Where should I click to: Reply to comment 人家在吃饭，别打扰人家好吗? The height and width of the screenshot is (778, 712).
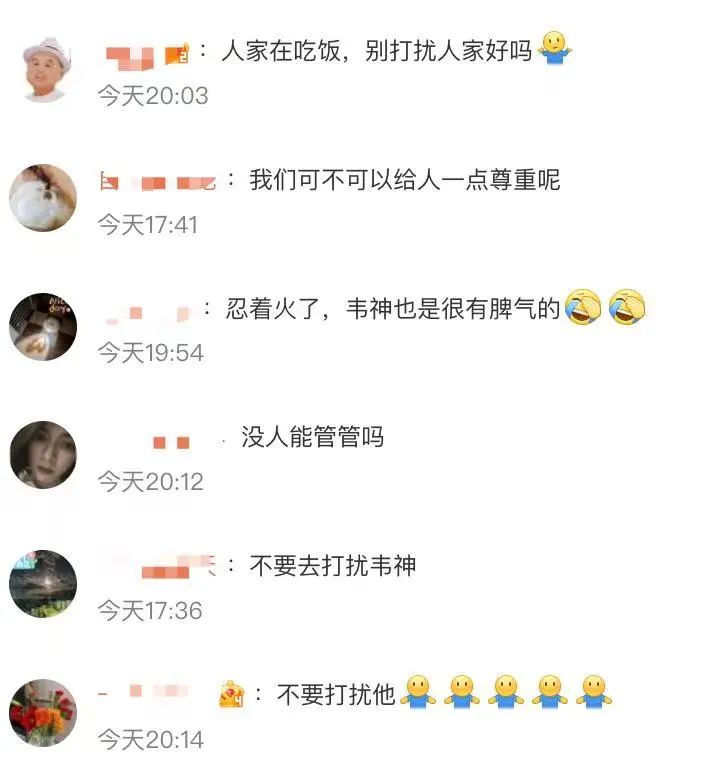pos(375,49)
